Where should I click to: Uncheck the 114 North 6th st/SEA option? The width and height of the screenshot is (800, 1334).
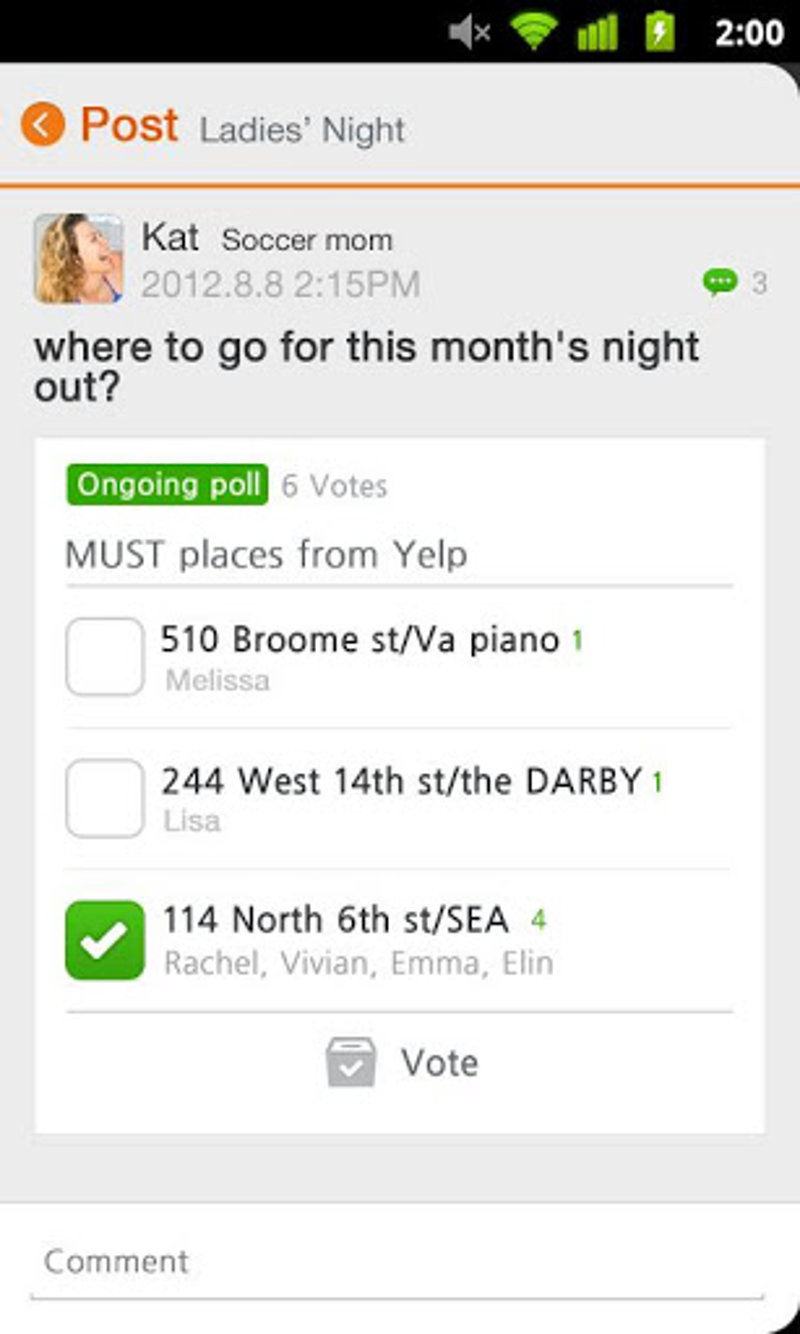click(105, 939)
